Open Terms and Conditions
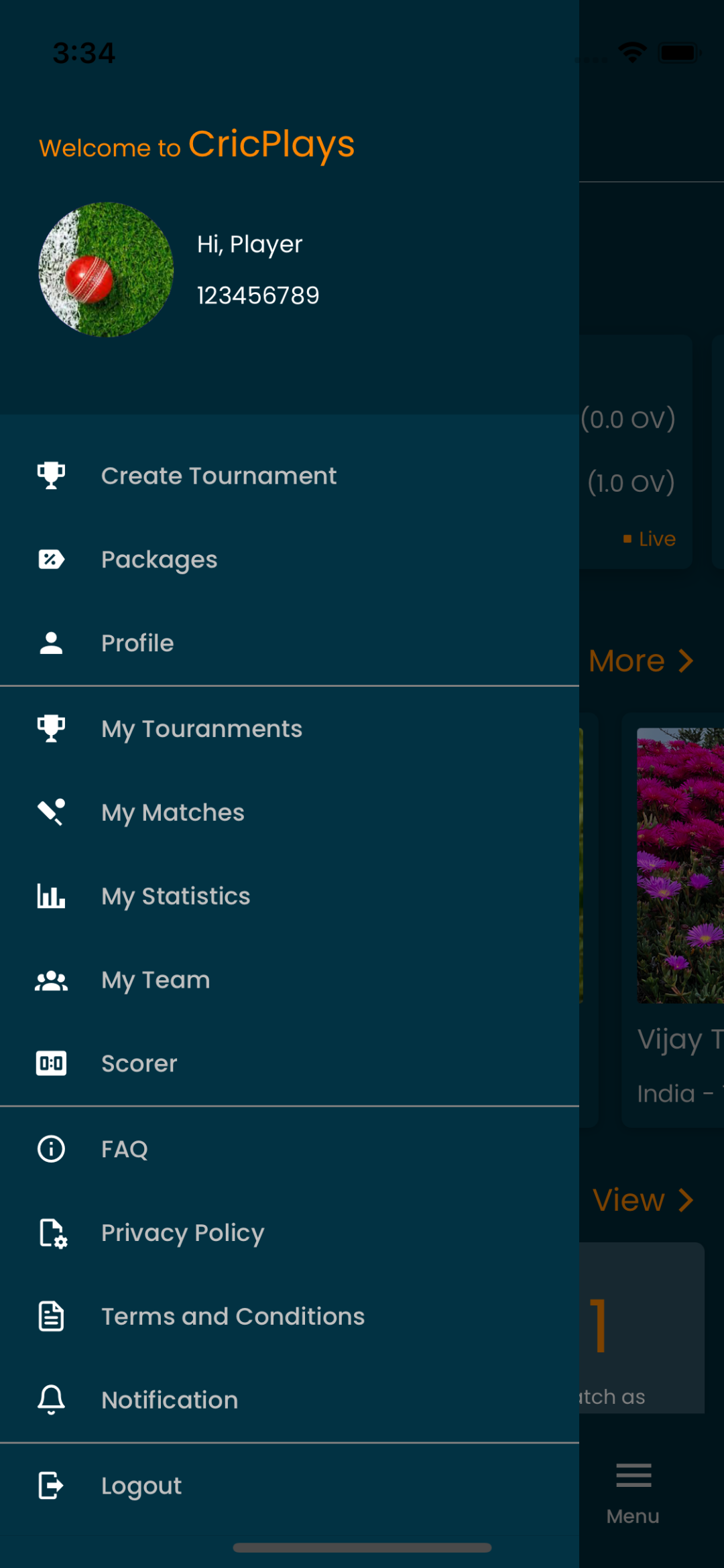 click(290, 1317)
